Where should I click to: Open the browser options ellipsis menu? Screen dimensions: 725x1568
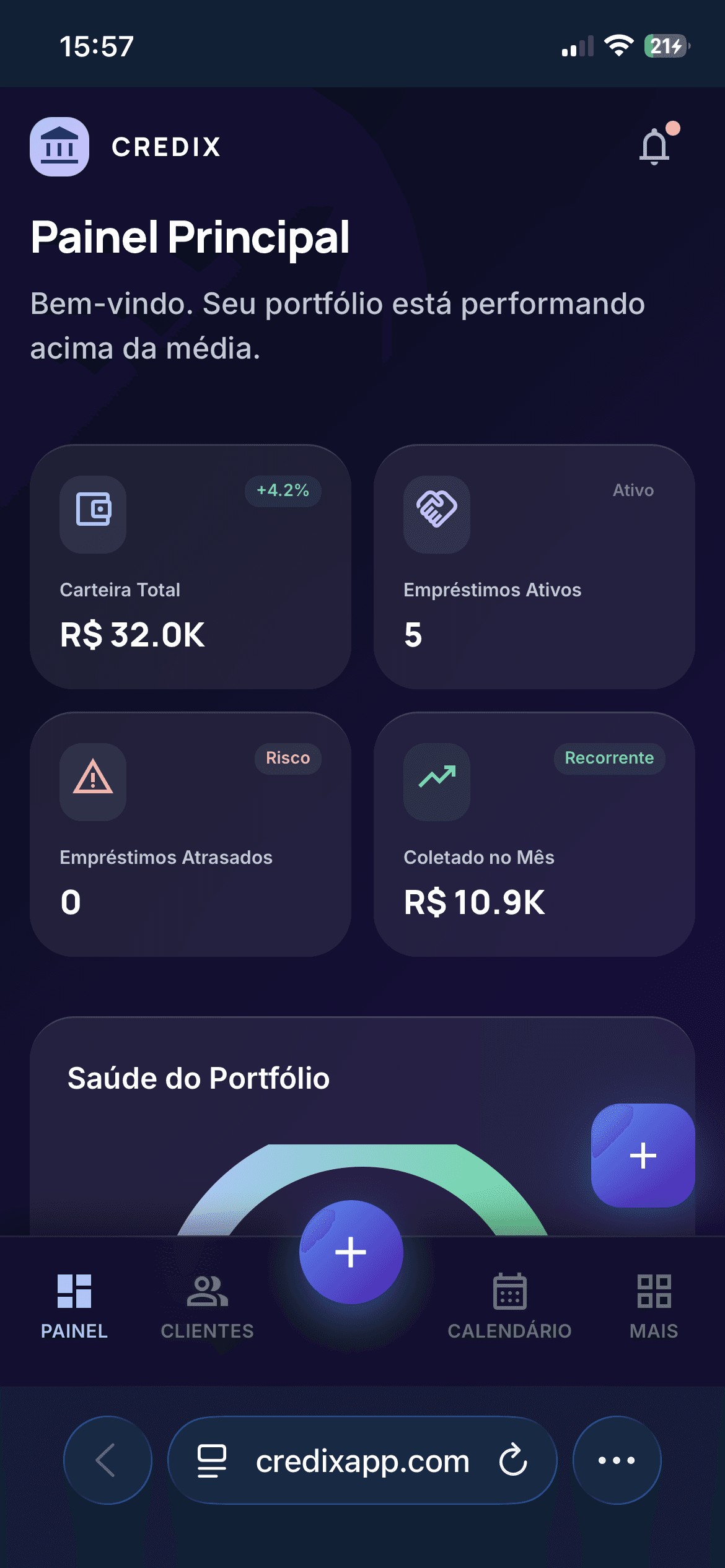616,1460
